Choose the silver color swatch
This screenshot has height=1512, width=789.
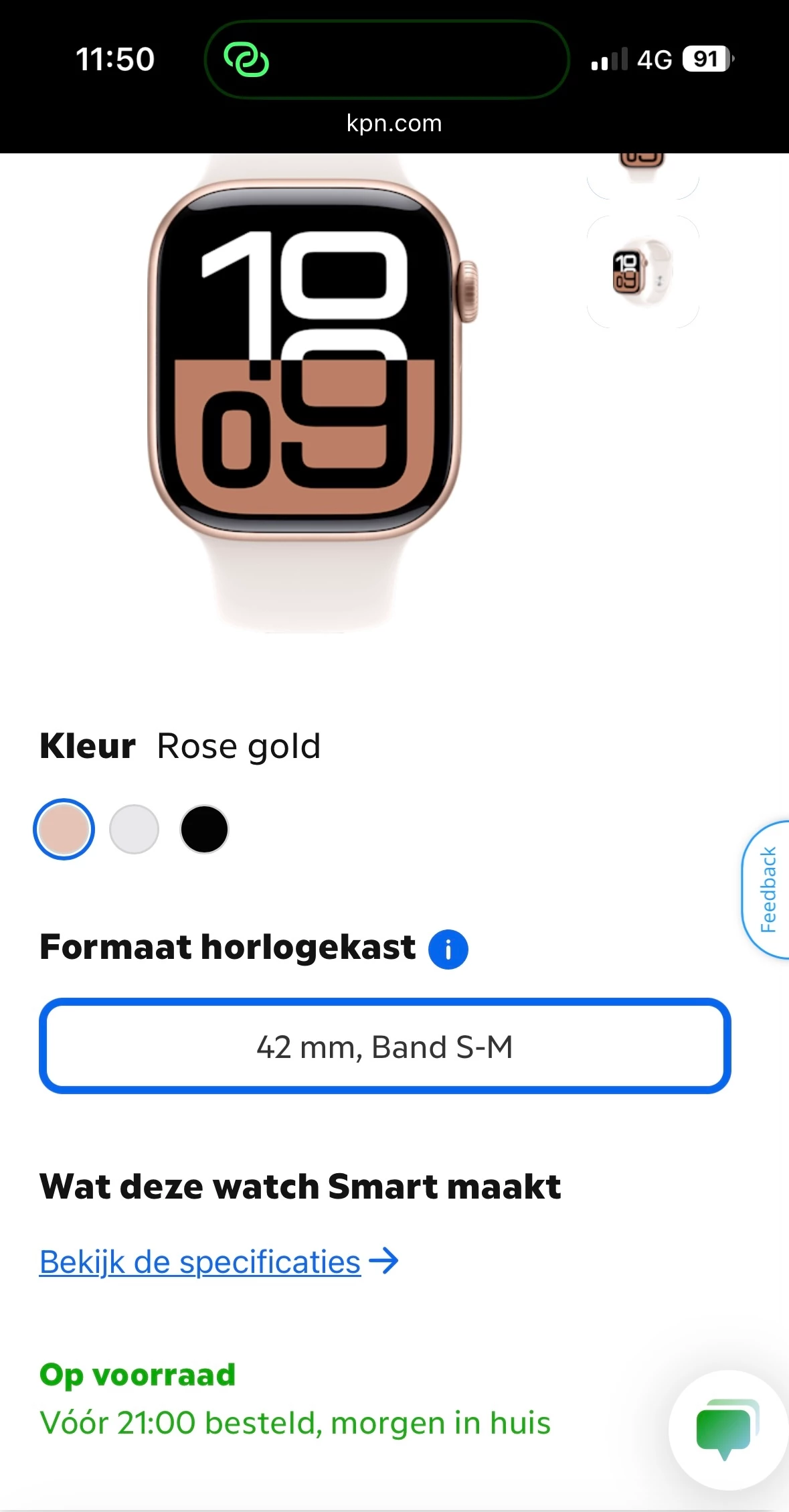point(134,829)
